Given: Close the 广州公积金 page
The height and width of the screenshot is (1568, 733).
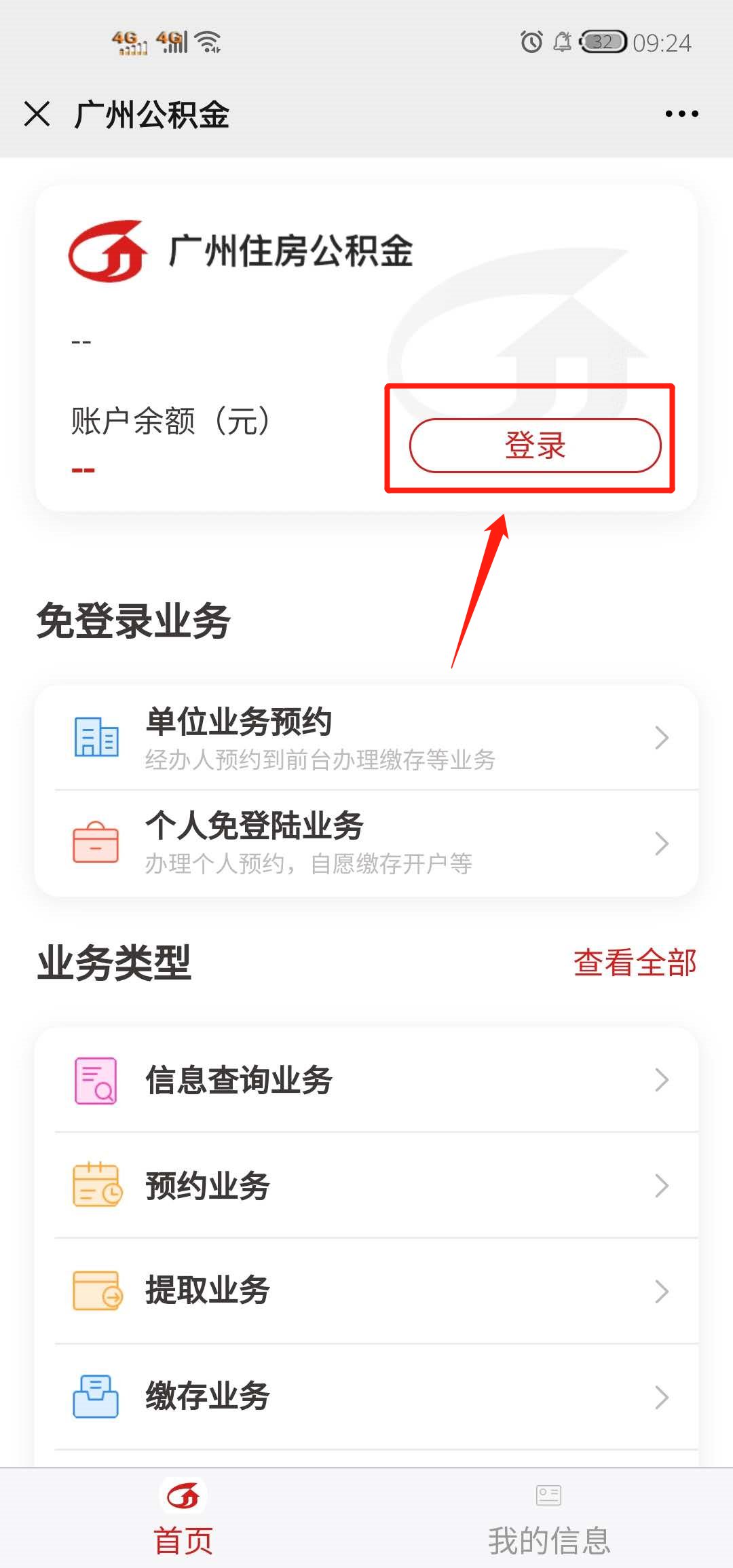Looking at the screenshot, I should point(37,114).
